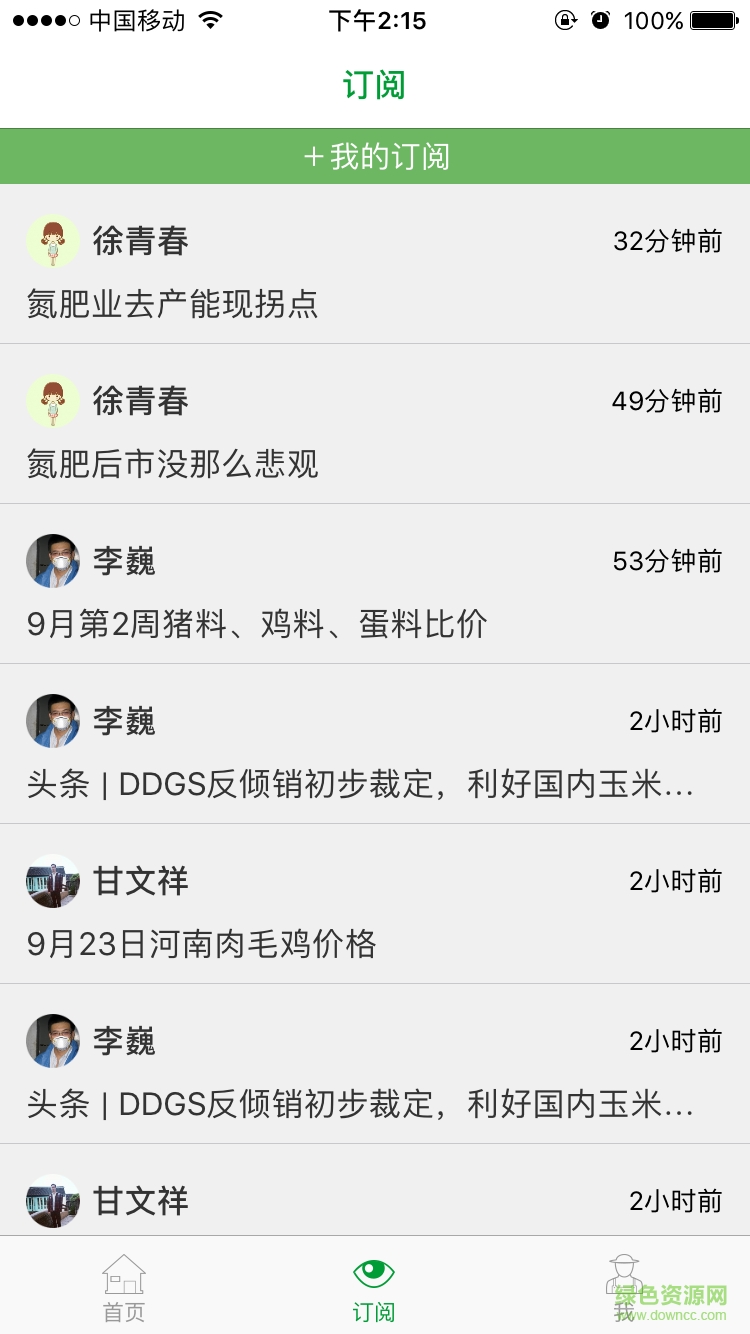Tap the 首页 home icon in bottom bar
The image size is (750, 1334).
[123, 1271]
